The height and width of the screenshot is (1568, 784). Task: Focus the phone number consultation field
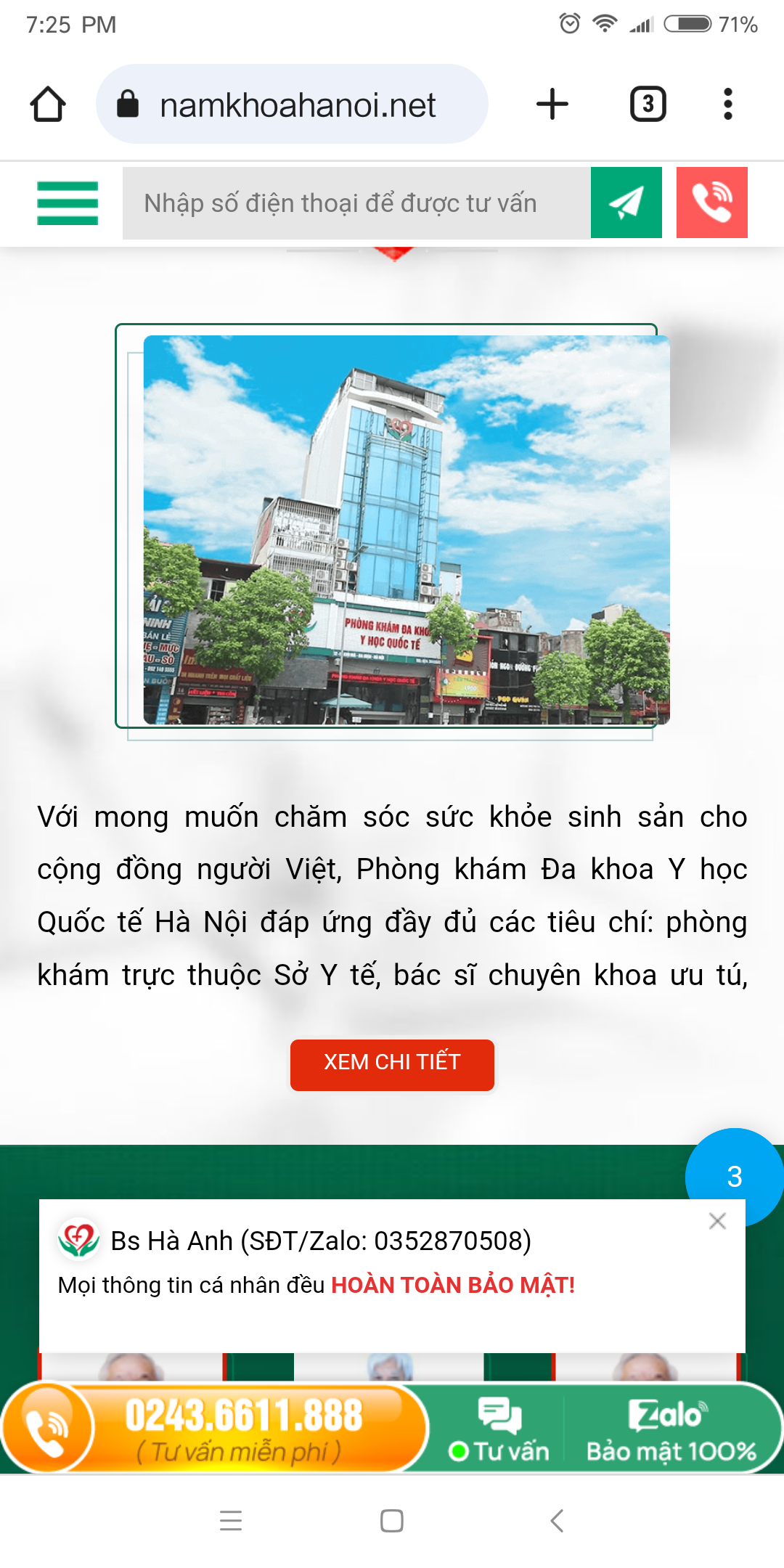tap(356, 203)
